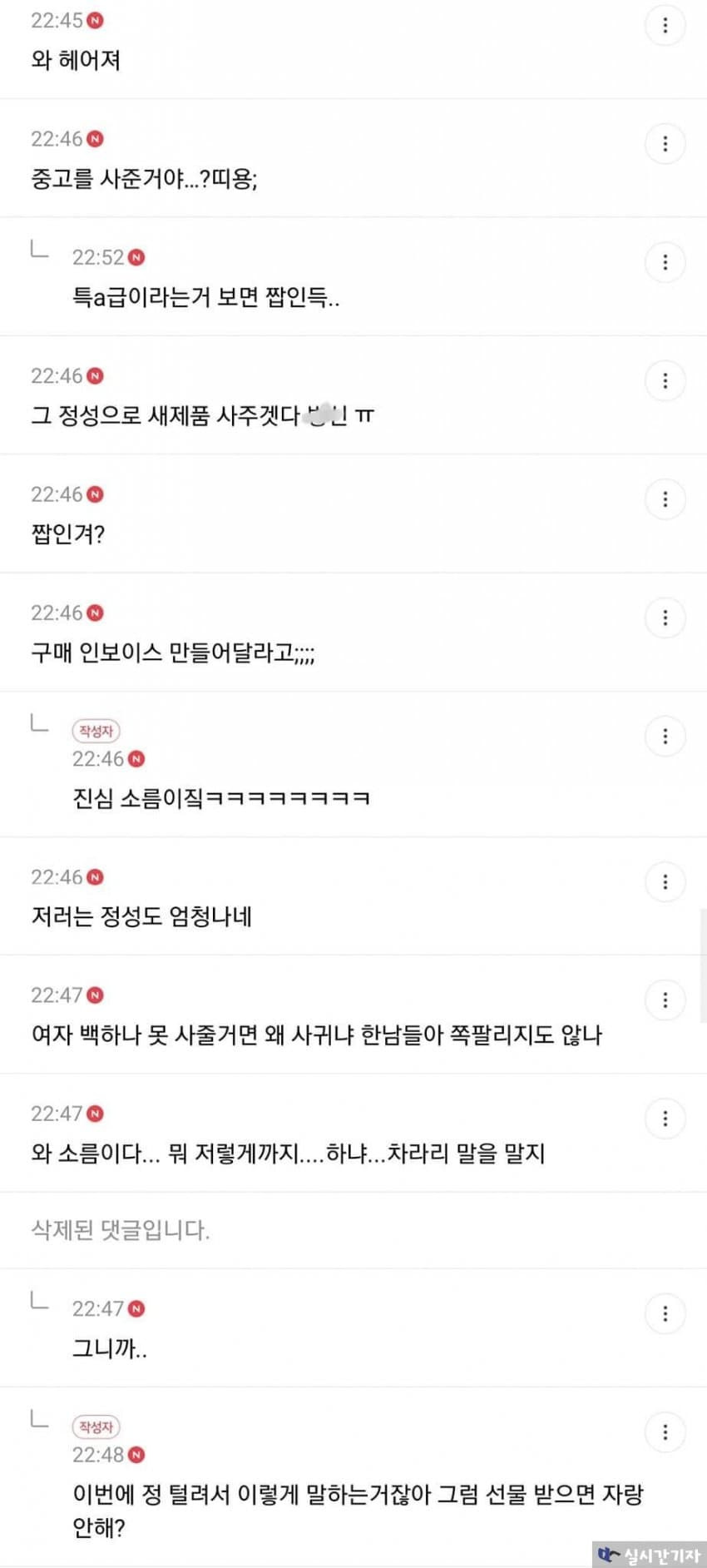707x1568 pixels.
Task: Open overflow menu for '와 소름이다' comment
Action: 665,1119
